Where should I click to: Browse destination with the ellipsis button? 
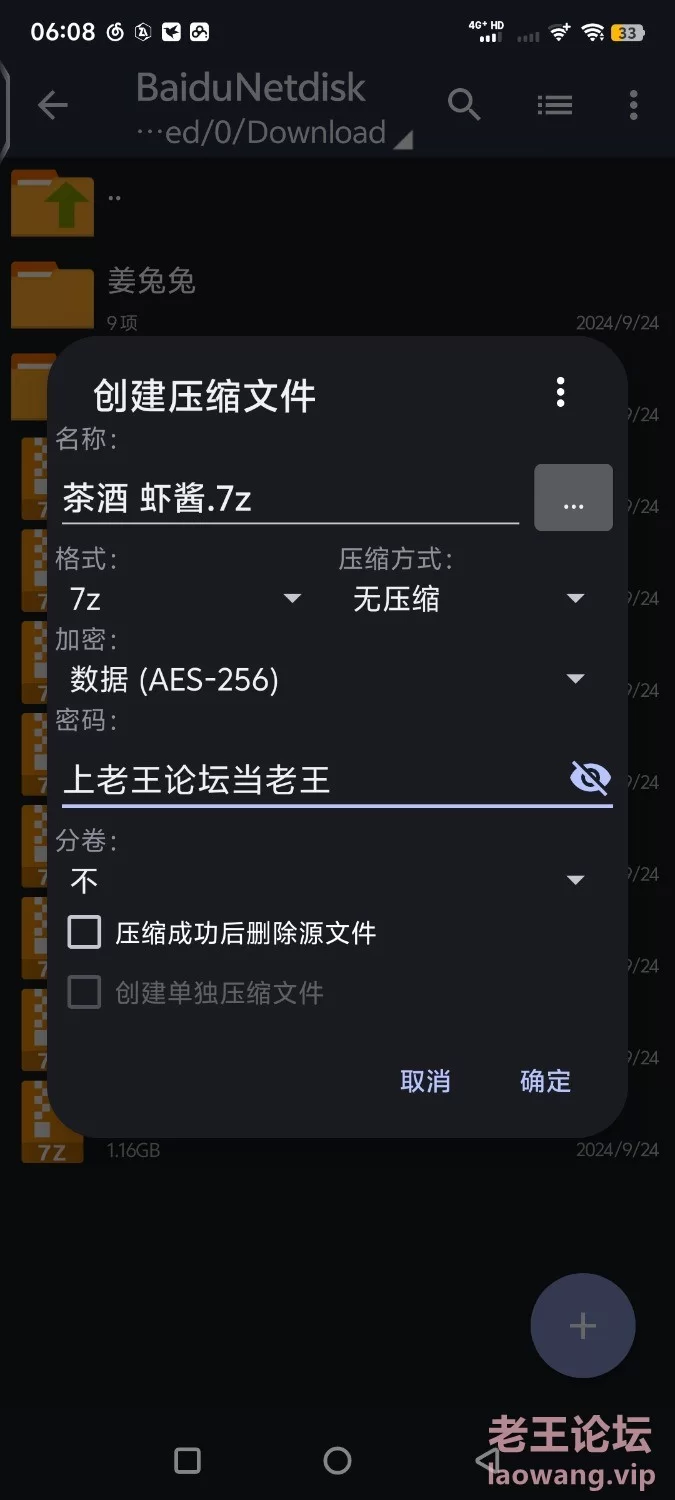coord(574,497)
